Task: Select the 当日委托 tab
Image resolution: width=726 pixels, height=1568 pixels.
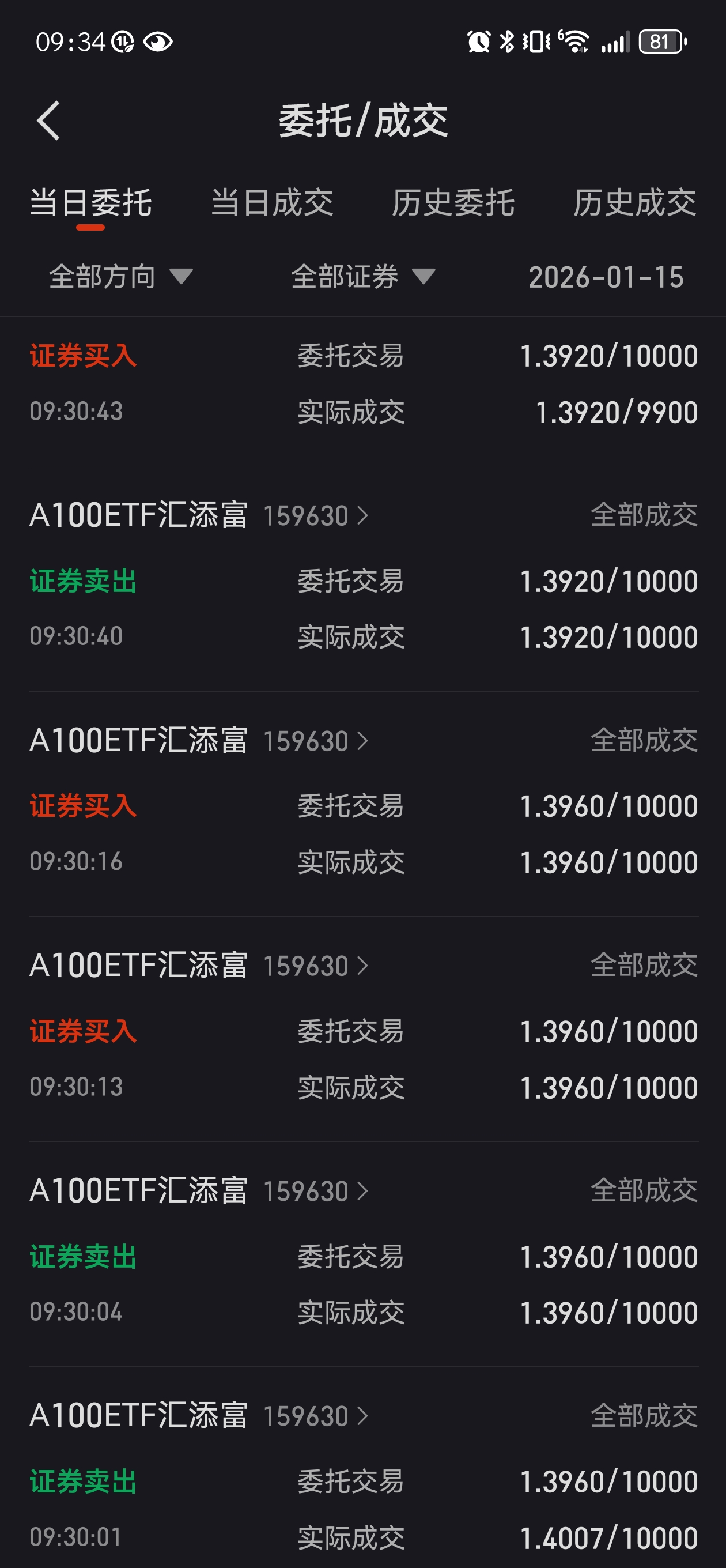Action: point(90,203)
